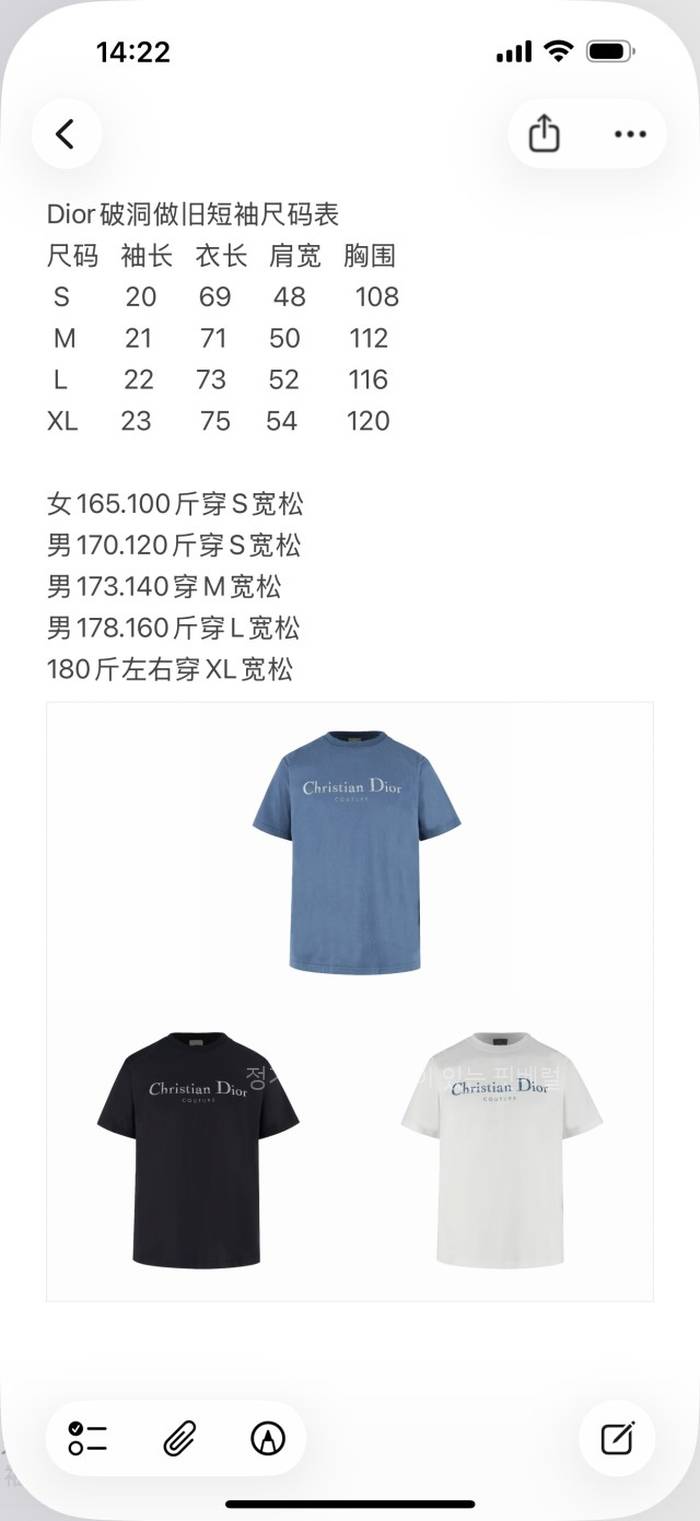700x1521 pixels.
Task: Compose a new note
Action: point(617,1438)
